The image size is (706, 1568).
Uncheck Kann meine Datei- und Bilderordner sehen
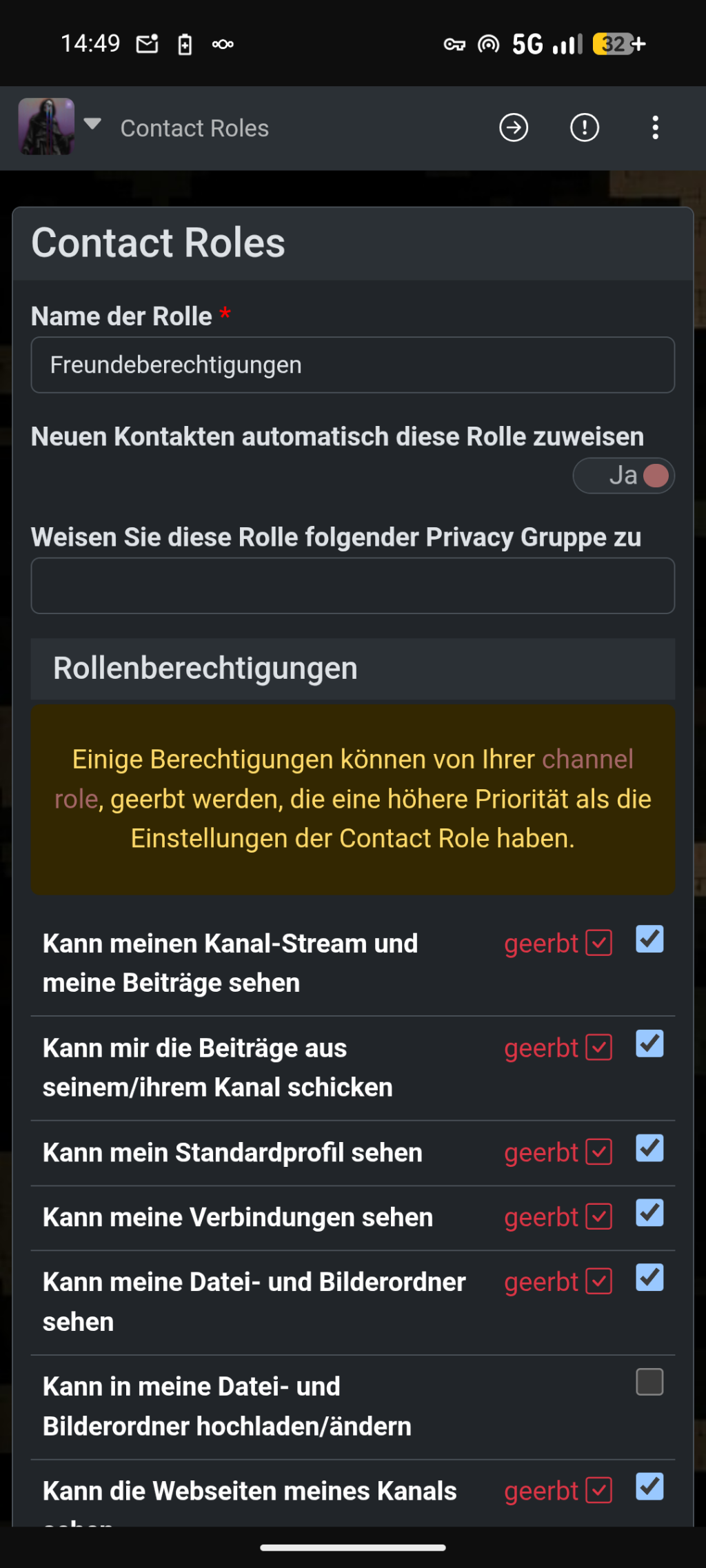pos(649,1278)
